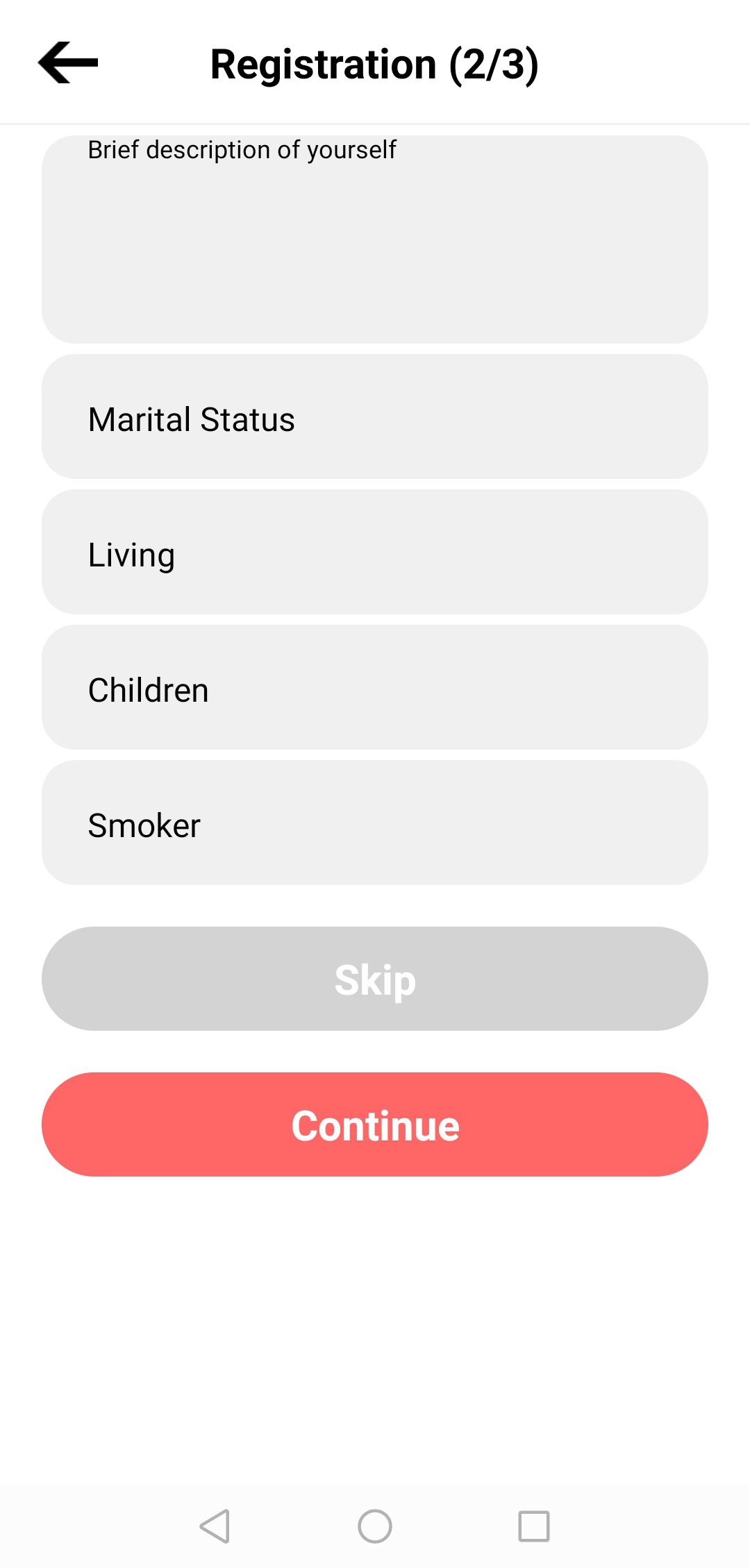Tap the system home button
The image size is (750, 1568).
[x=375, y=1526]
